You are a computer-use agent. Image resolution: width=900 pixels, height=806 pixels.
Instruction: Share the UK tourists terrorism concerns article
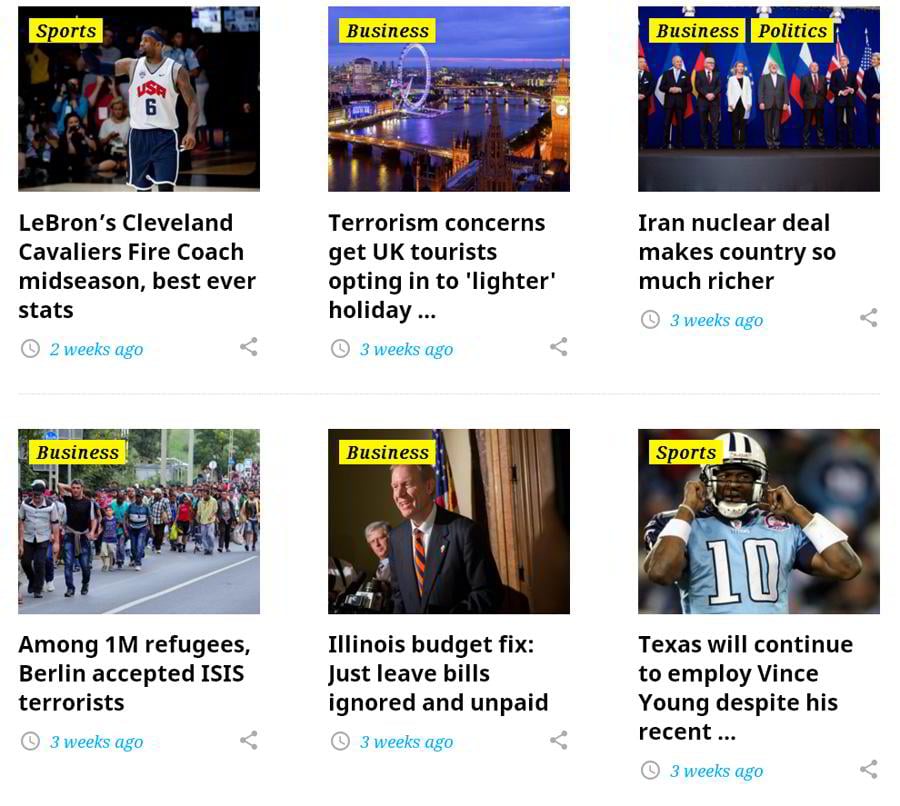point(559,347)
